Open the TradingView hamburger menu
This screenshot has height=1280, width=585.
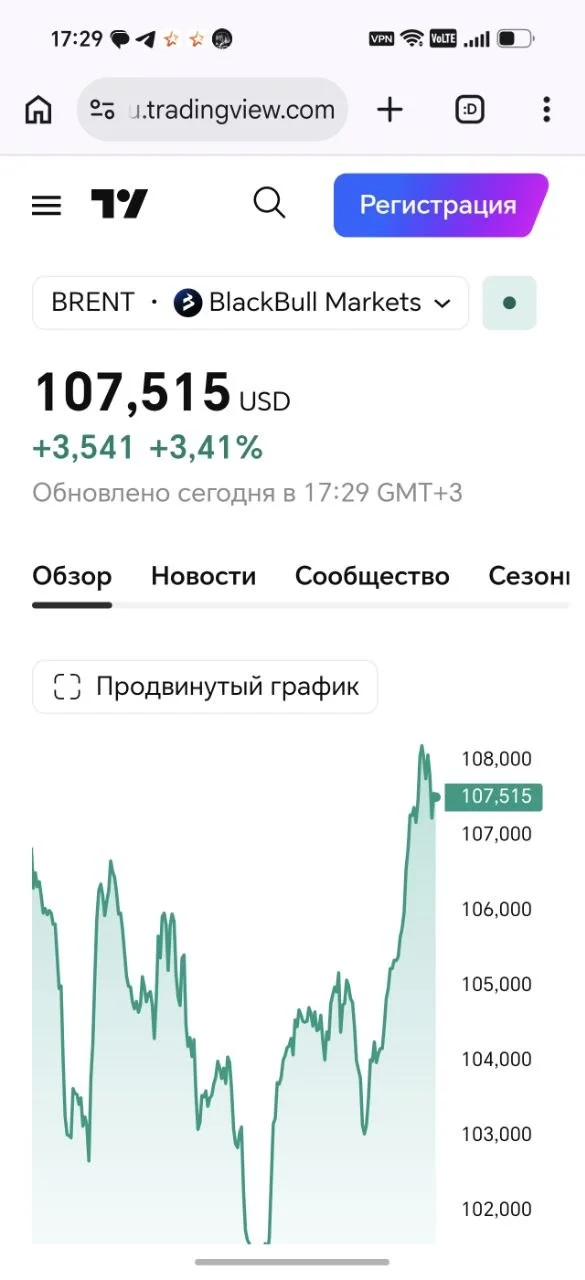click(46, 205)
